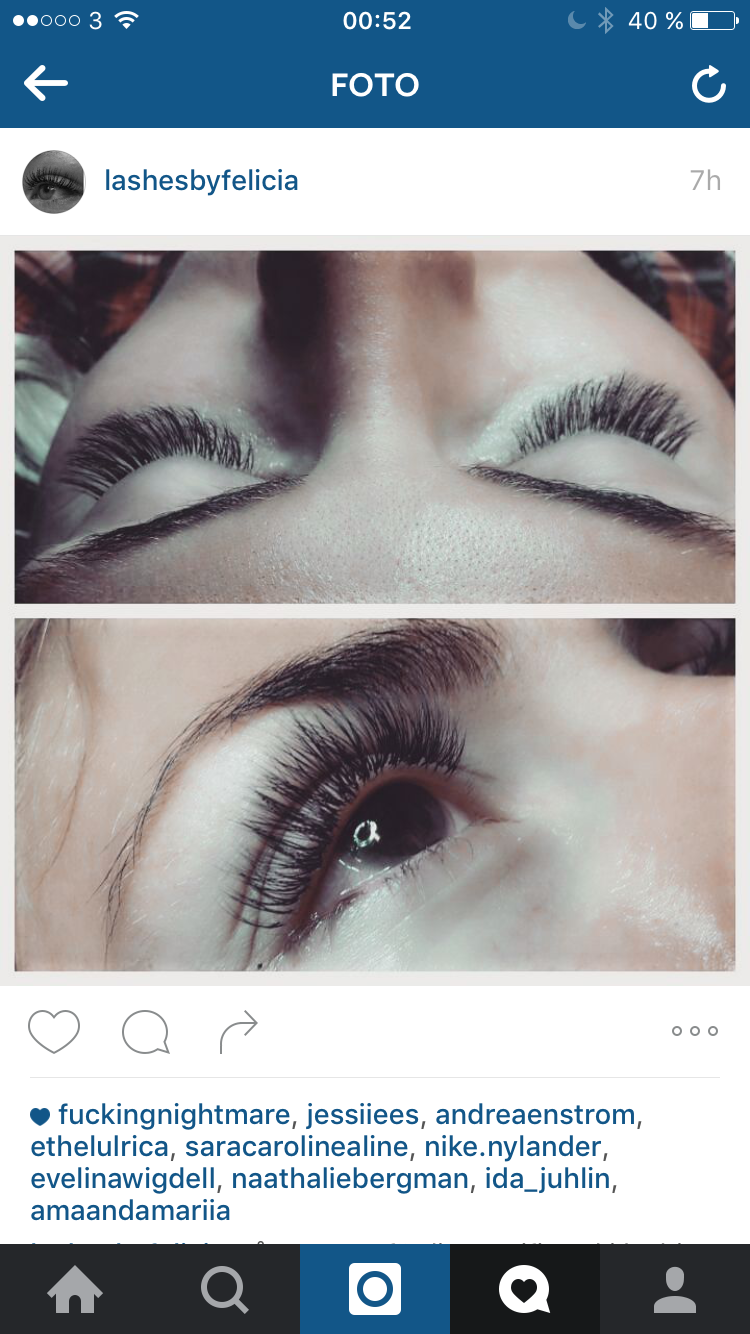This screenshot has width=750, height=1334.
Task: Open the eyelash photo post
Action: point(375,610)
